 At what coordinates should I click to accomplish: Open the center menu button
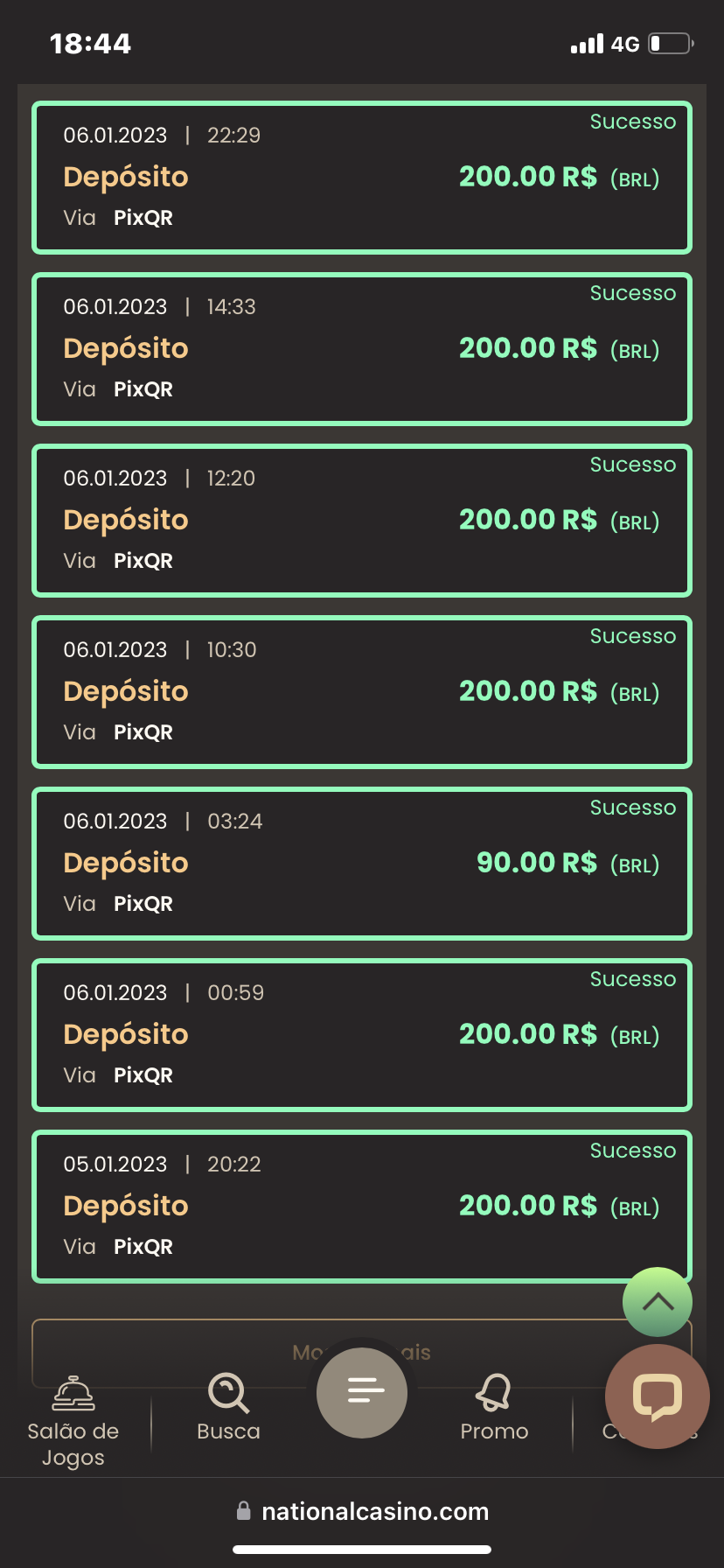pos(362,1392)
